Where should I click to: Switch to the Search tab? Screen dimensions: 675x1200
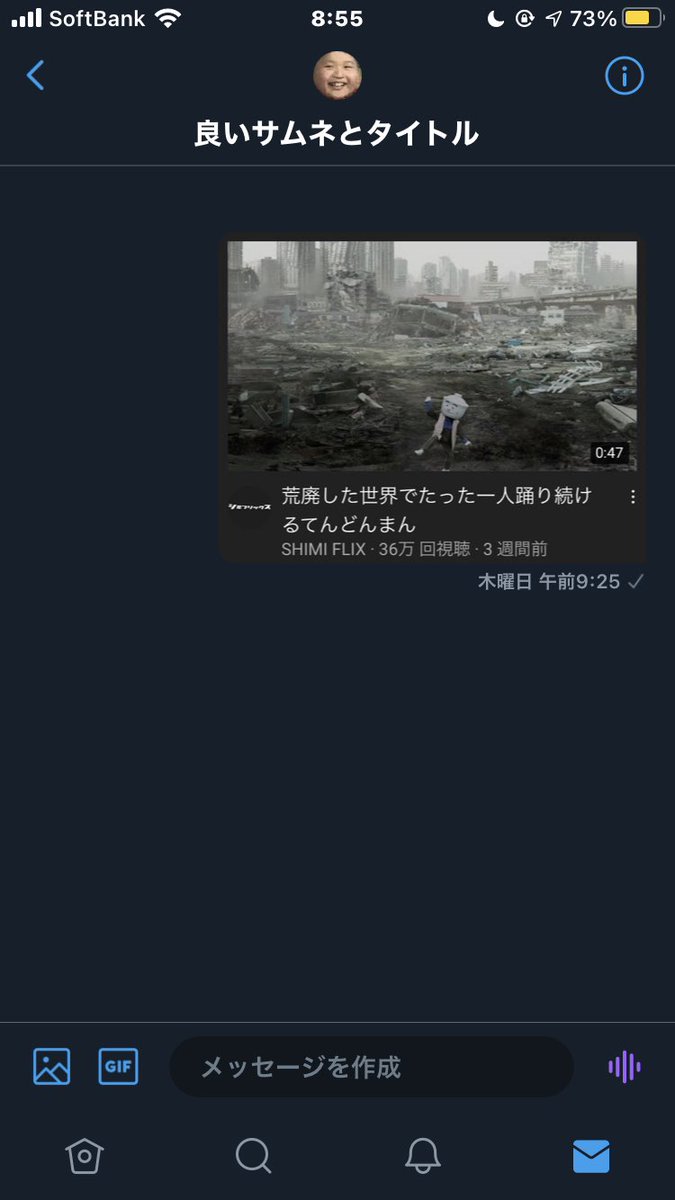[253, 1156]
